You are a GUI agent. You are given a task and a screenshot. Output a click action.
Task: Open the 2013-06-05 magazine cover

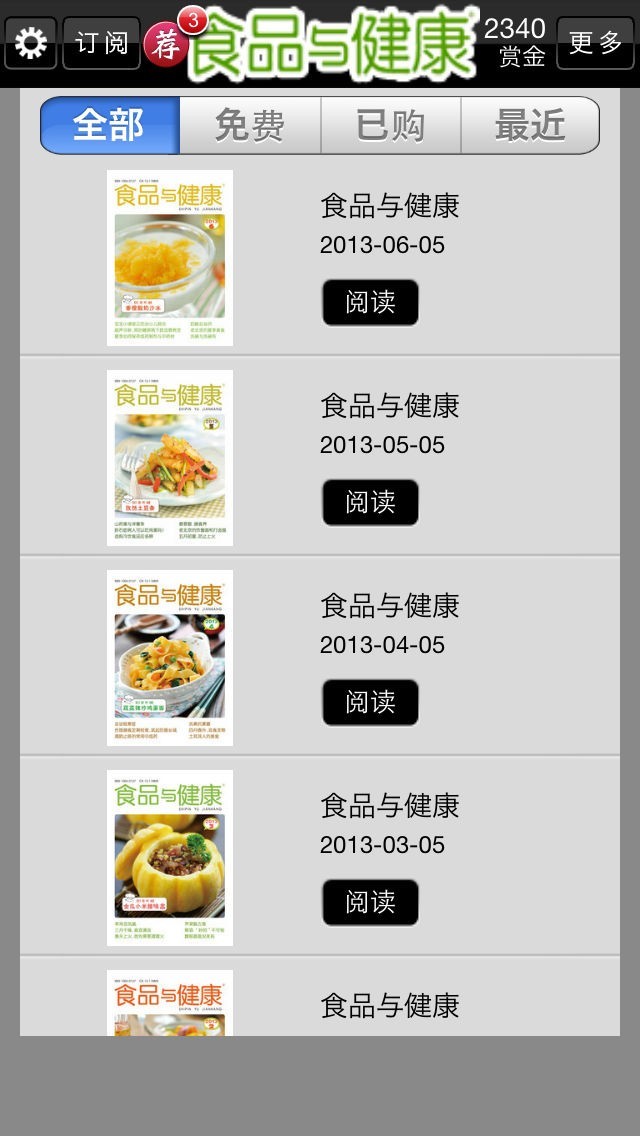(x=170, y=258)
